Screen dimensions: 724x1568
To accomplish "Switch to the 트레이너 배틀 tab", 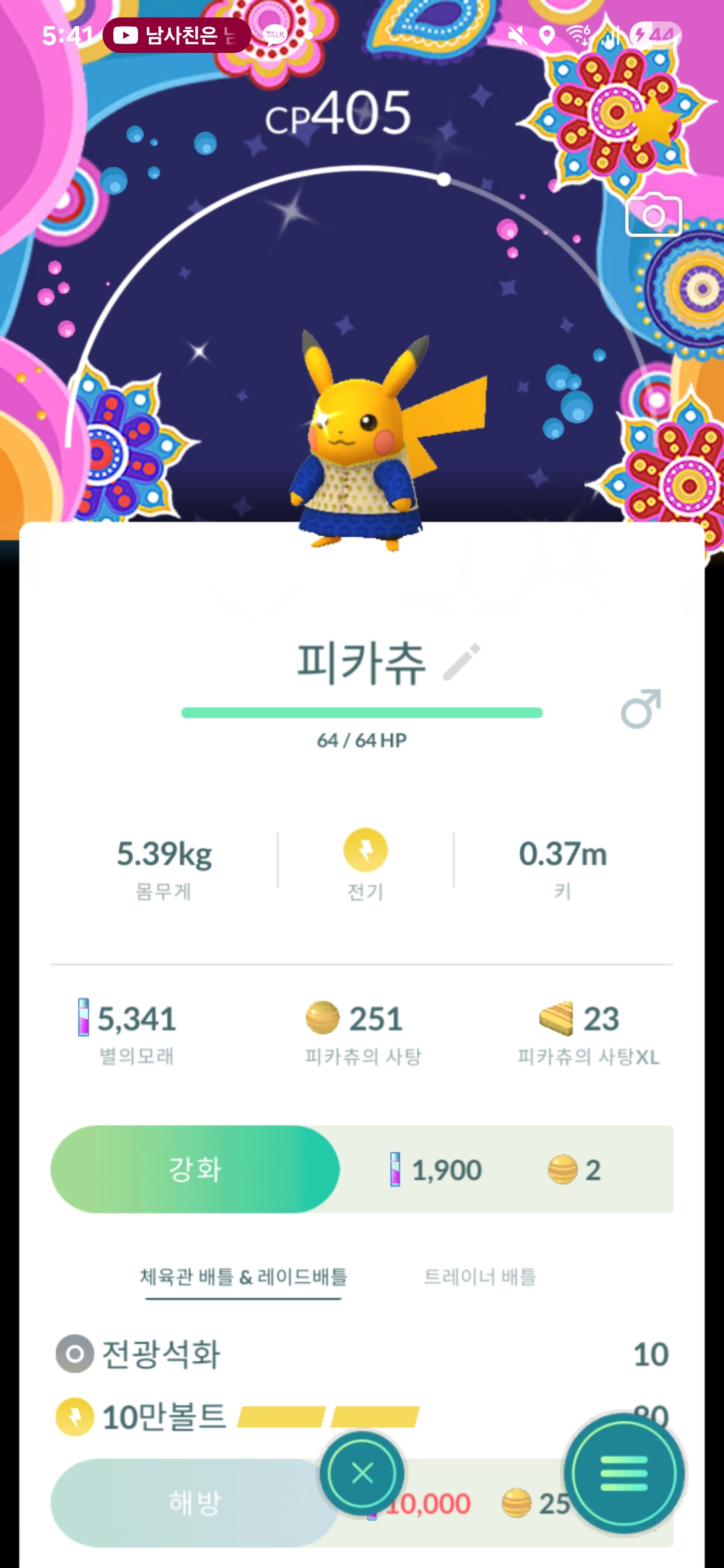I will click(480, 1277).
